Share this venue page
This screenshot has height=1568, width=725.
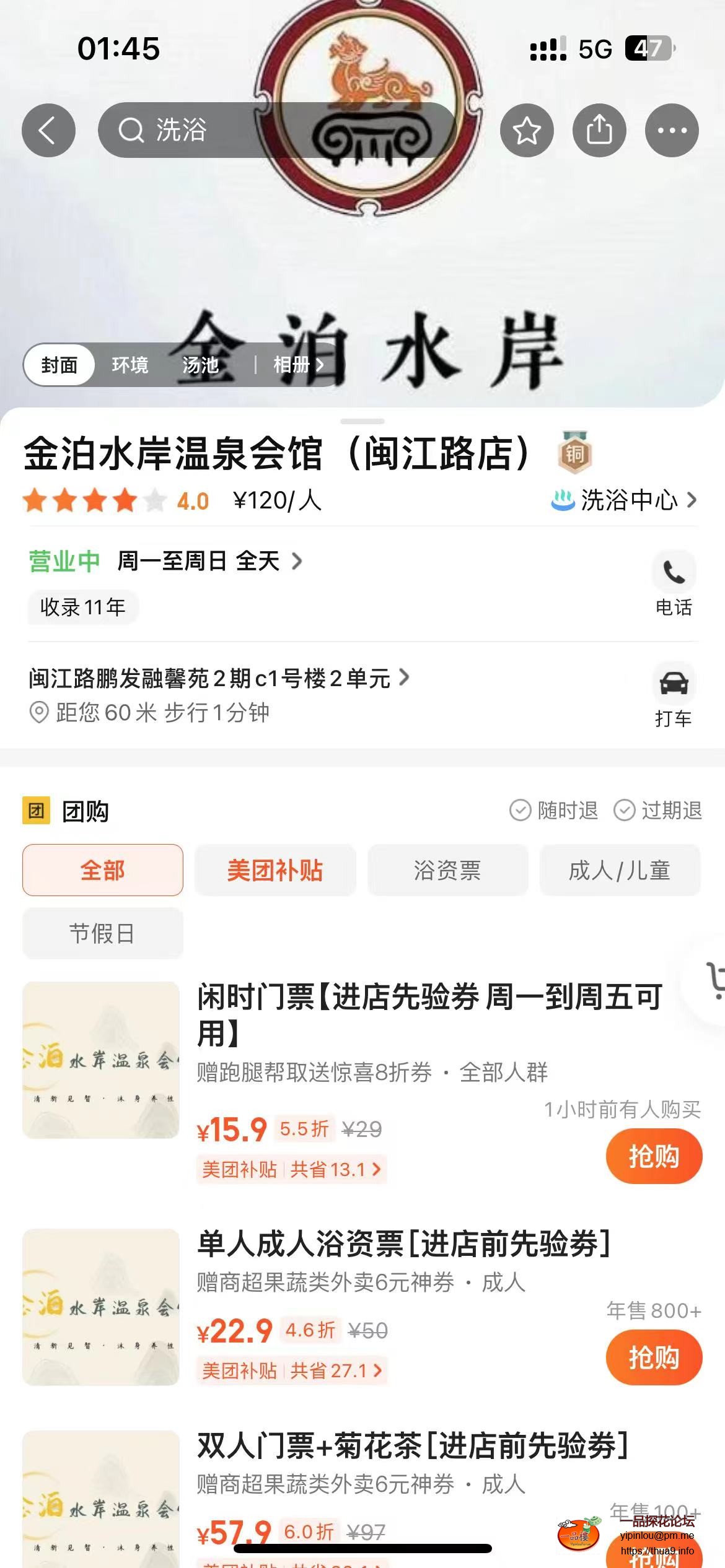[599, 130]
